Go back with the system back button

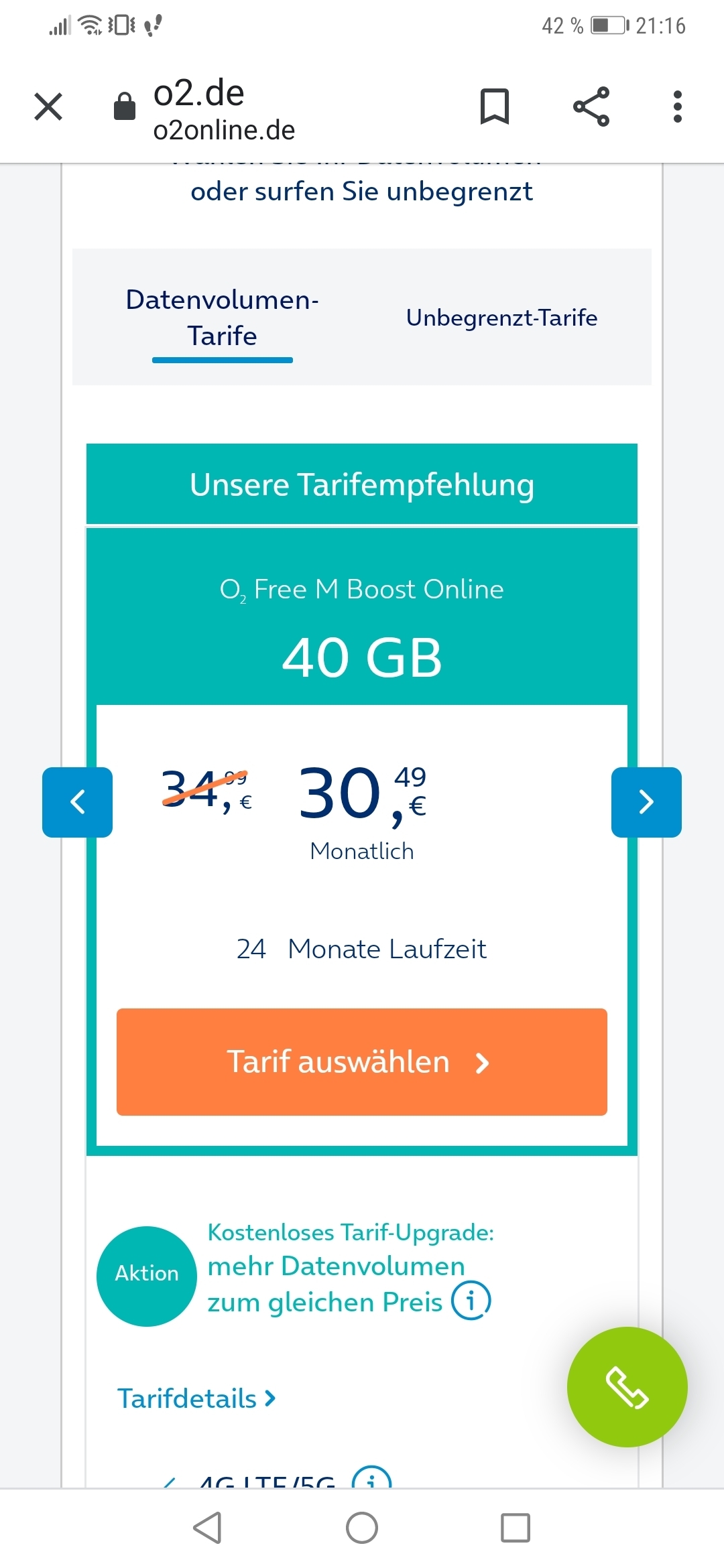point(207,1528)
